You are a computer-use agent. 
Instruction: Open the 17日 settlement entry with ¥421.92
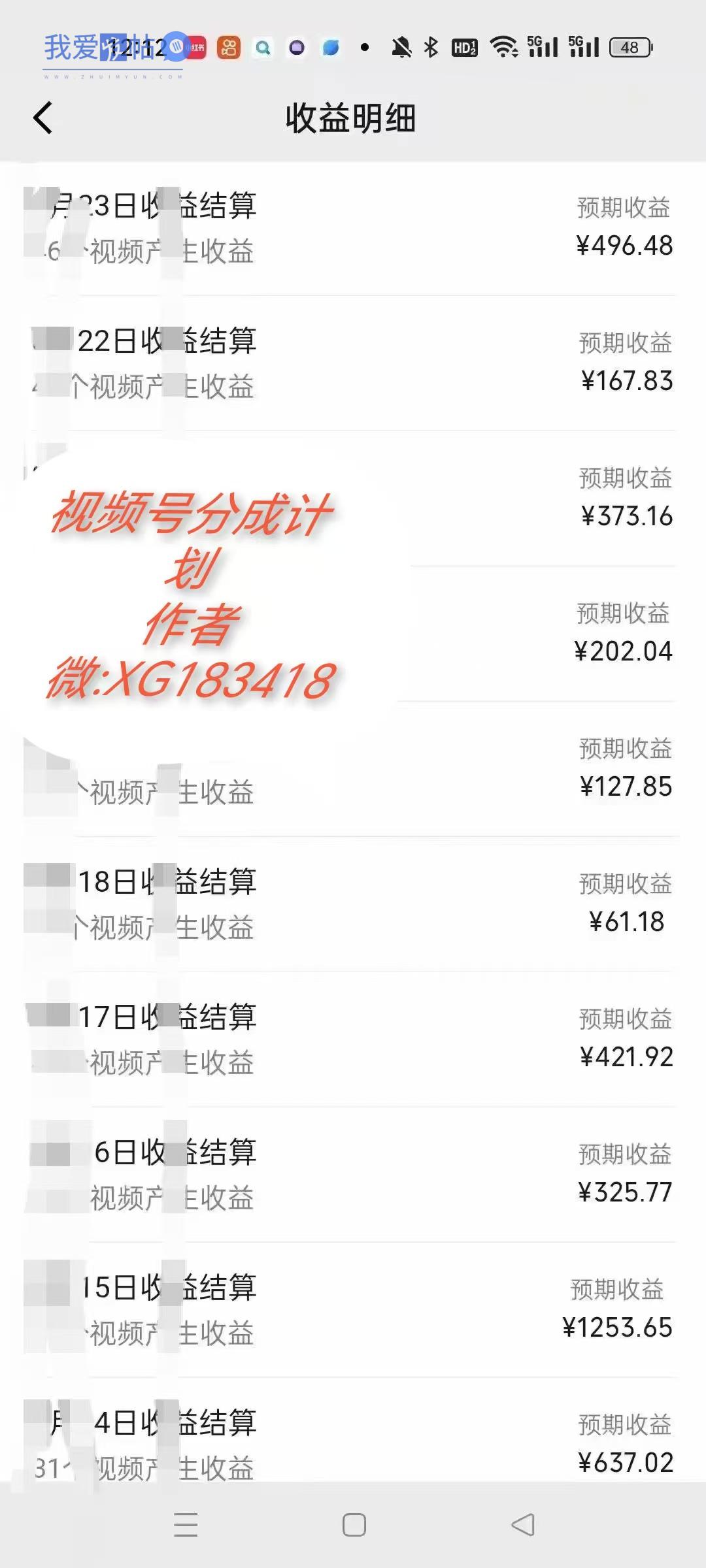[x=353, y=1039]
